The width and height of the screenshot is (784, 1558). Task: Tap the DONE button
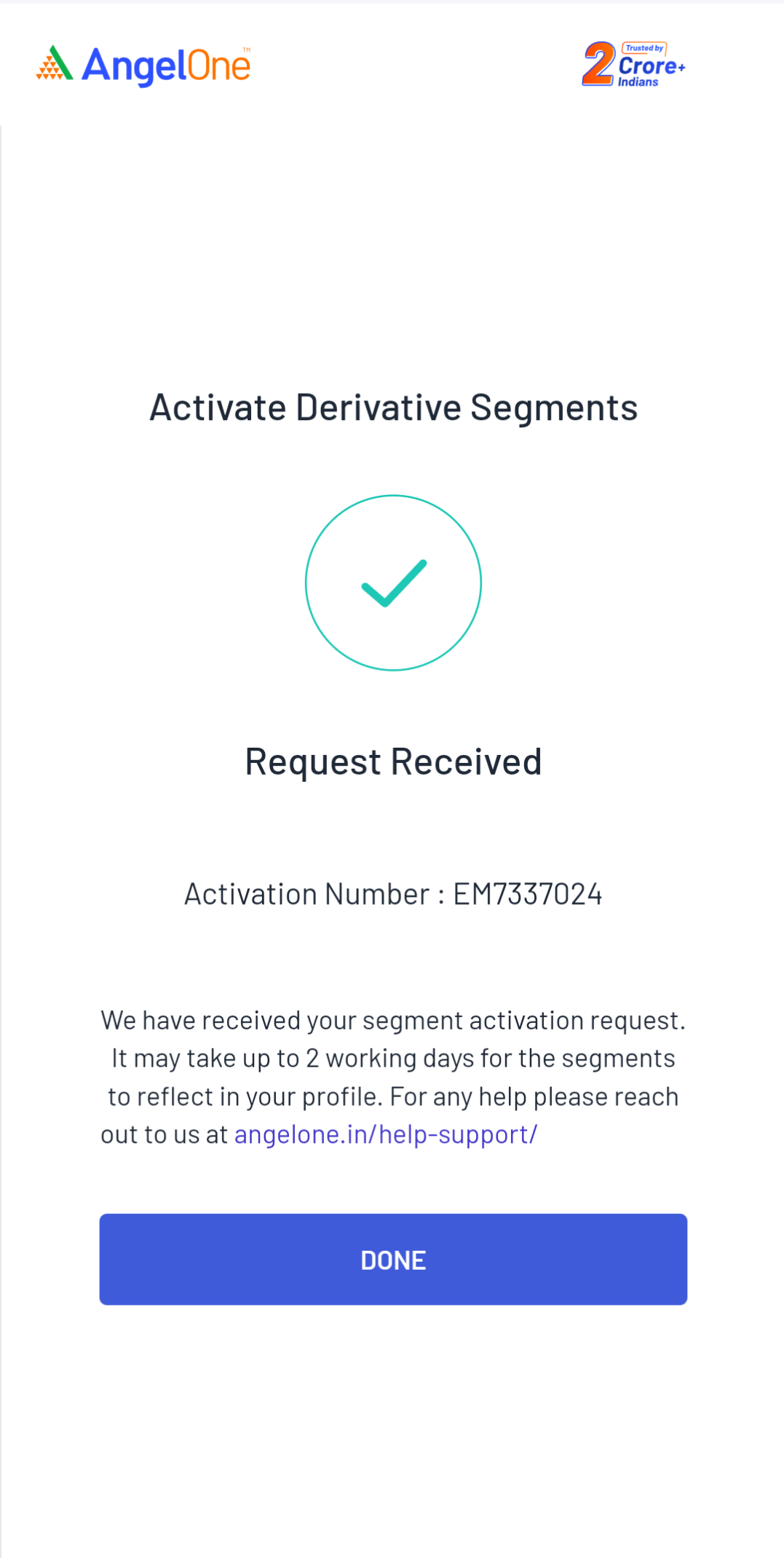[393, 1259]
